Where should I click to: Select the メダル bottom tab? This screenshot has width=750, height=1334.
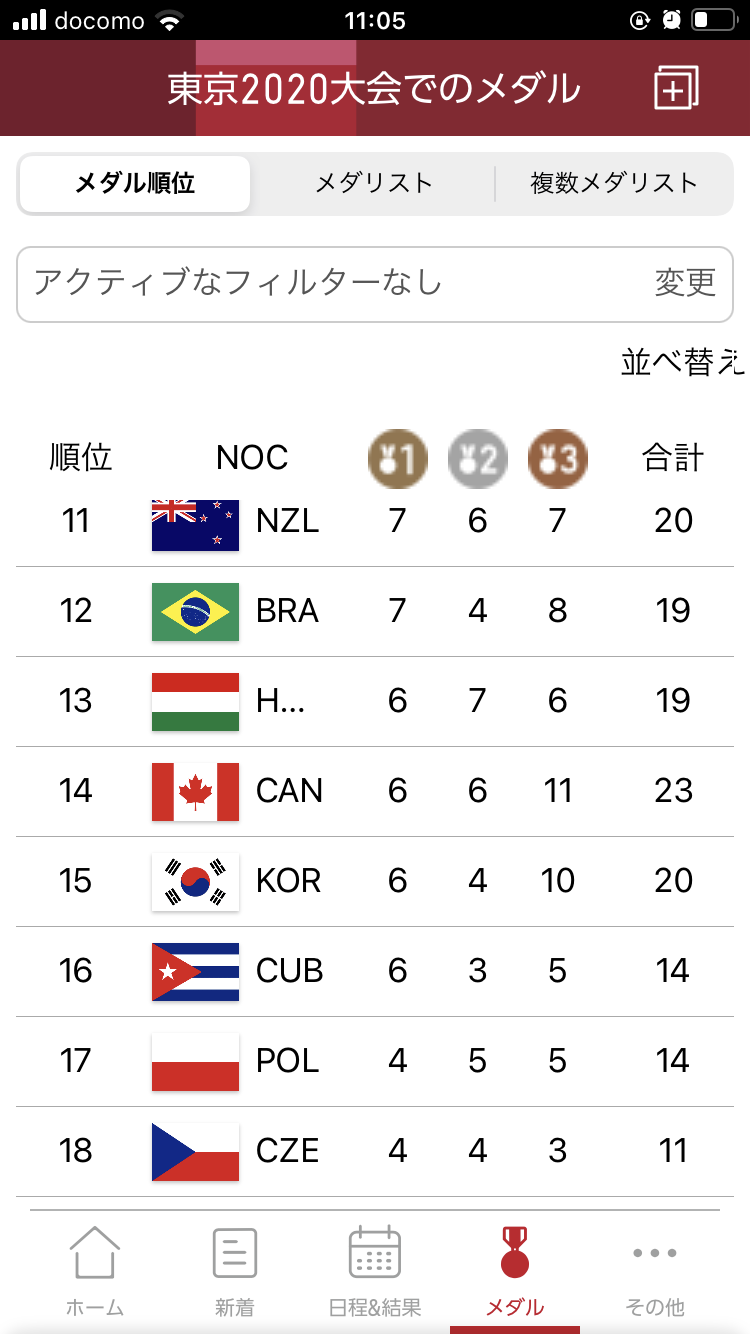click(515, 1272)
